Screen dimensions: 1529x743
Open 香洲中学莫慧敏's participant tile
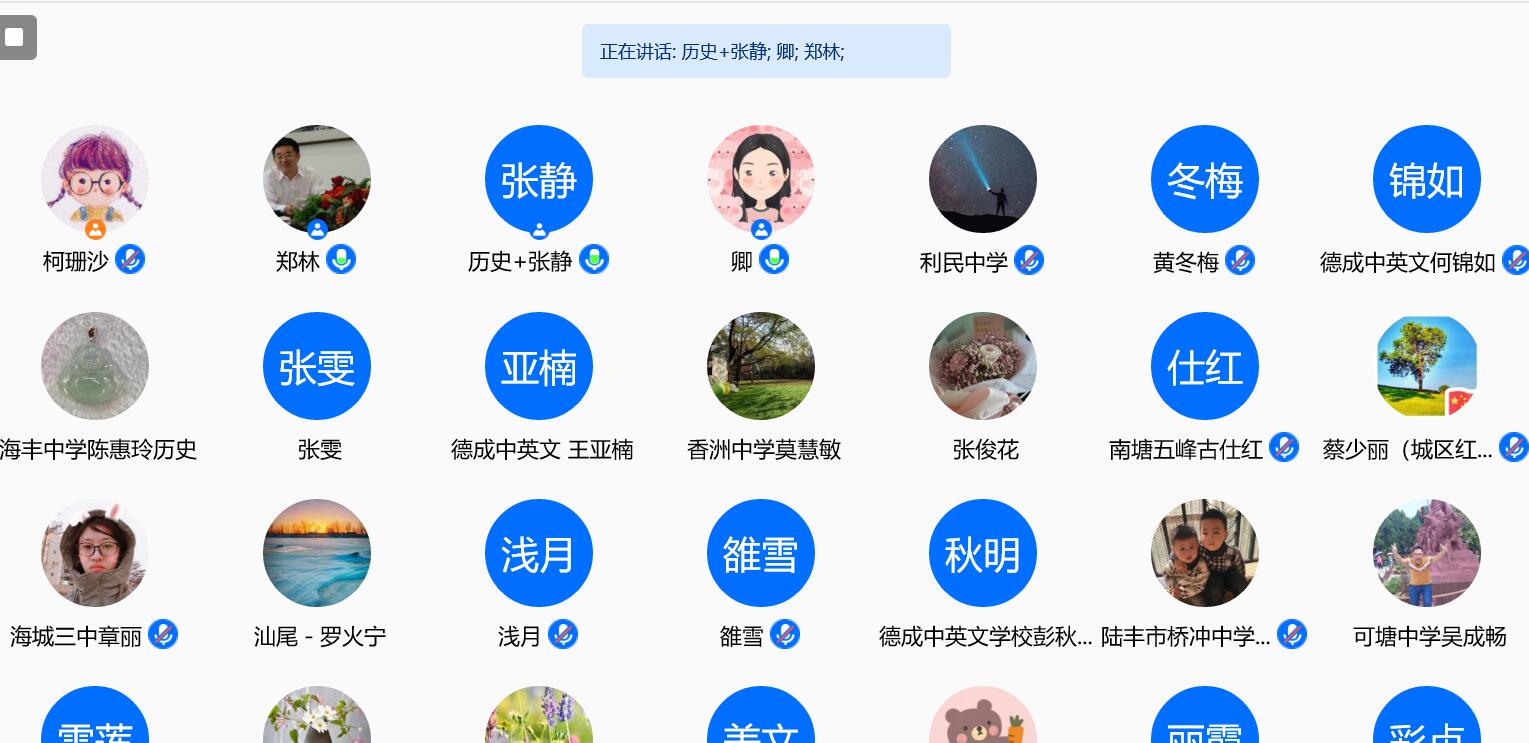pyautogui.click(x=761, y=366)
